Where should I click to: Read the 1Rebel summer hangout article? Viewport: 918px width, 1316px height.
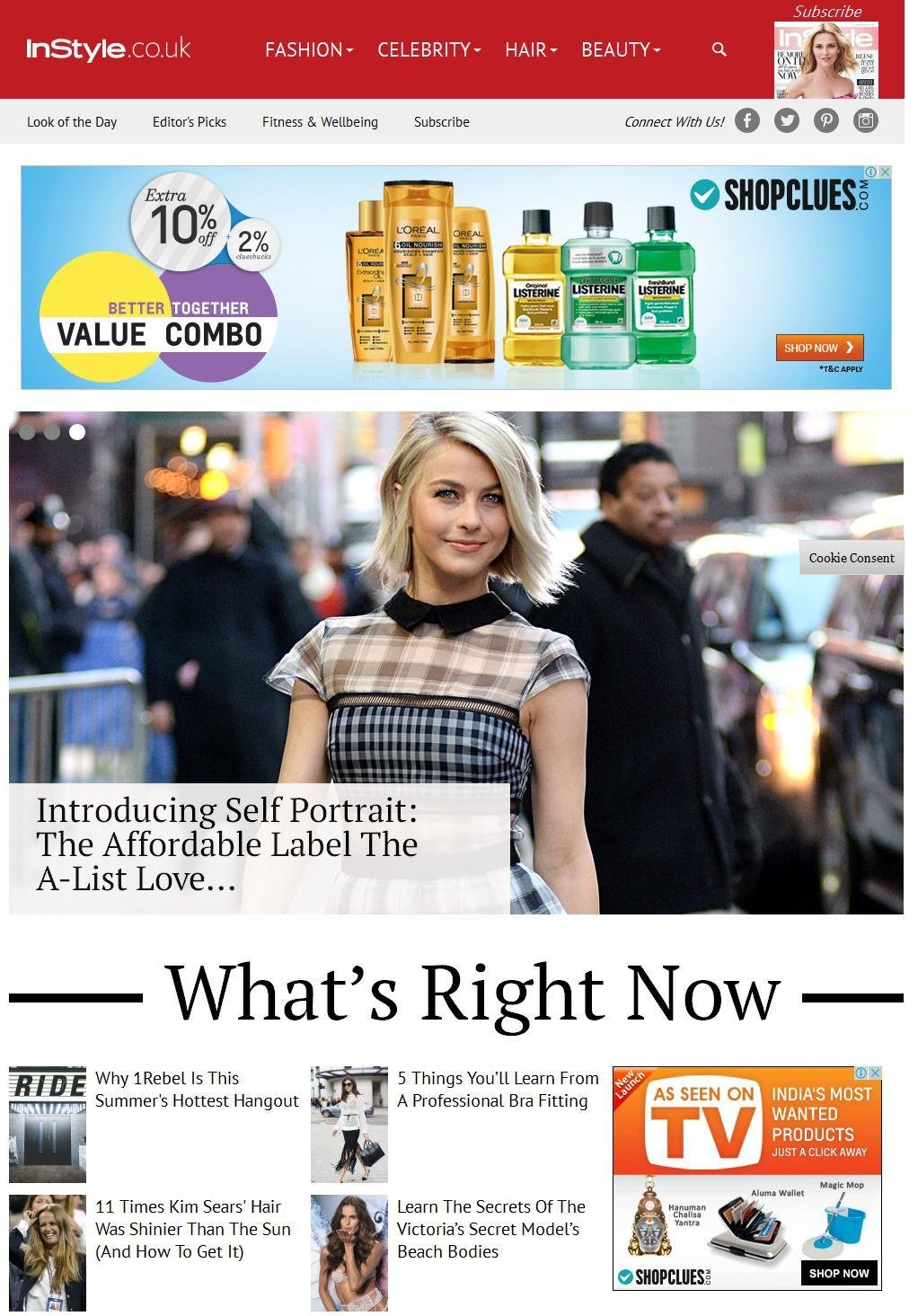(197, 1090)
